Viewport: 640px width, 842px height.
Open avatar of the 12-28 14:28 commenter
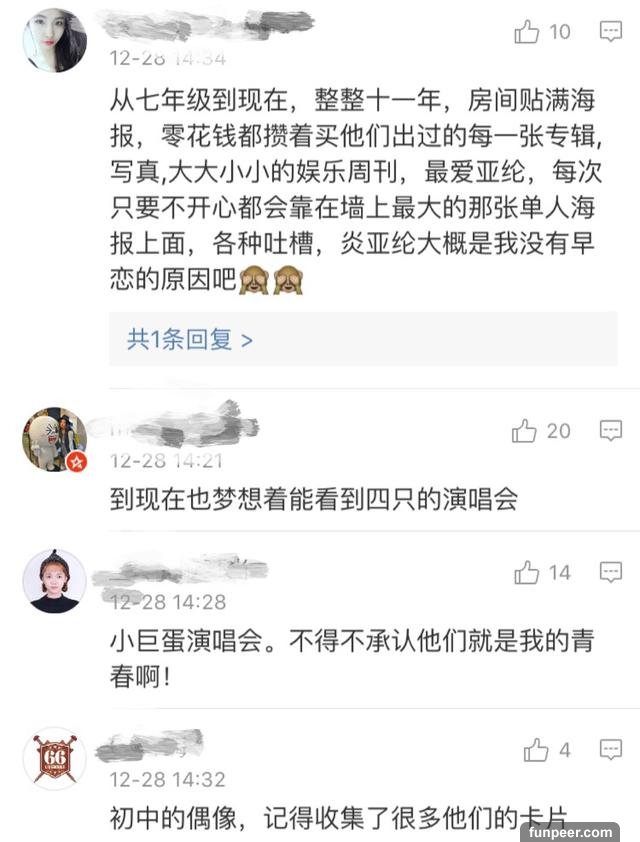click(x=54, y=581)
